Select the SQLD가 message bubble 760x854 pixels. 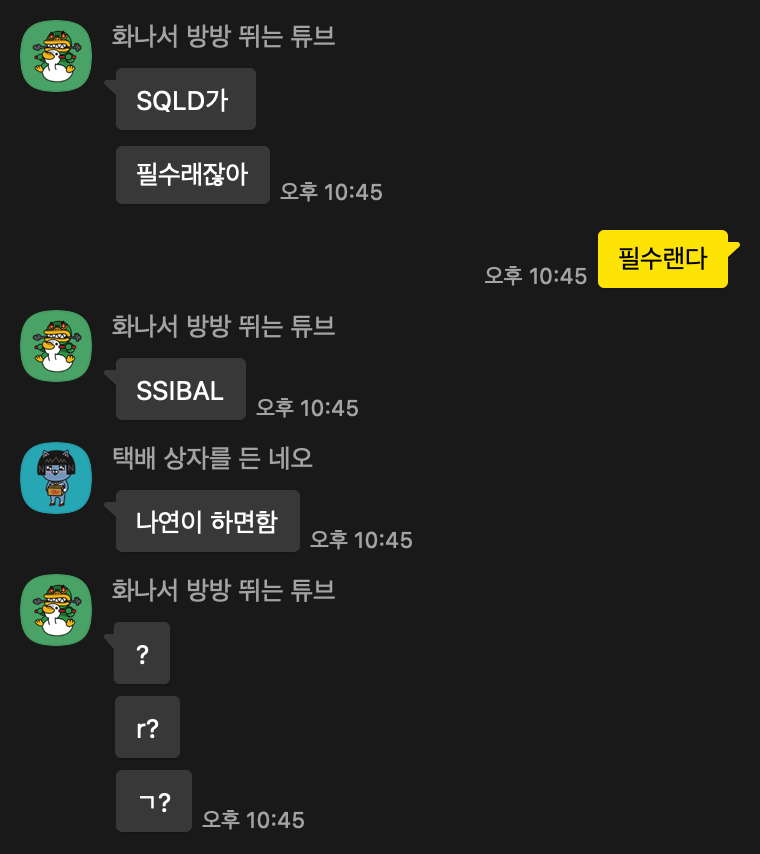pyautogui.click(x=185, y=98)
